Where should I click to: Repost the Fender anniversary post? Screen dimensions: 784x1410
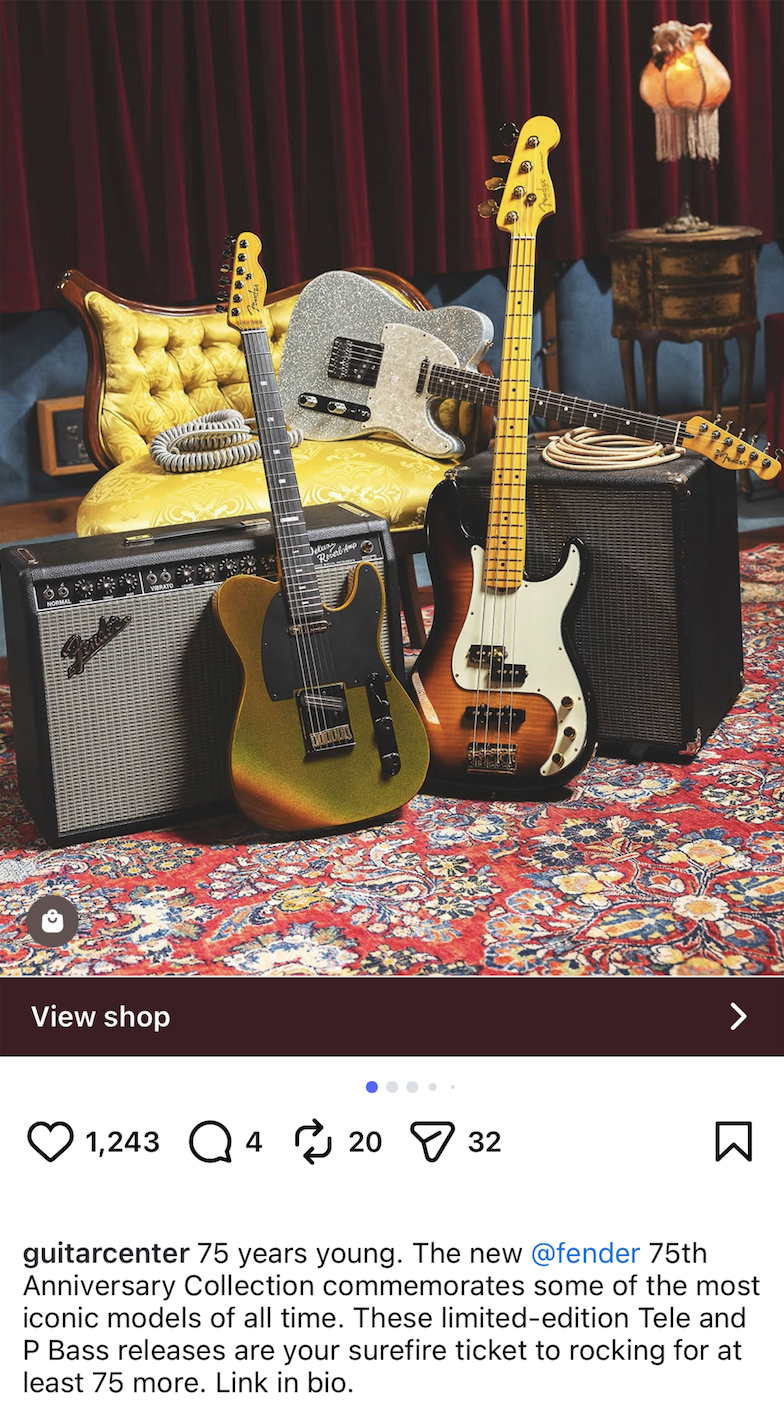click(x=314, y=1142)
